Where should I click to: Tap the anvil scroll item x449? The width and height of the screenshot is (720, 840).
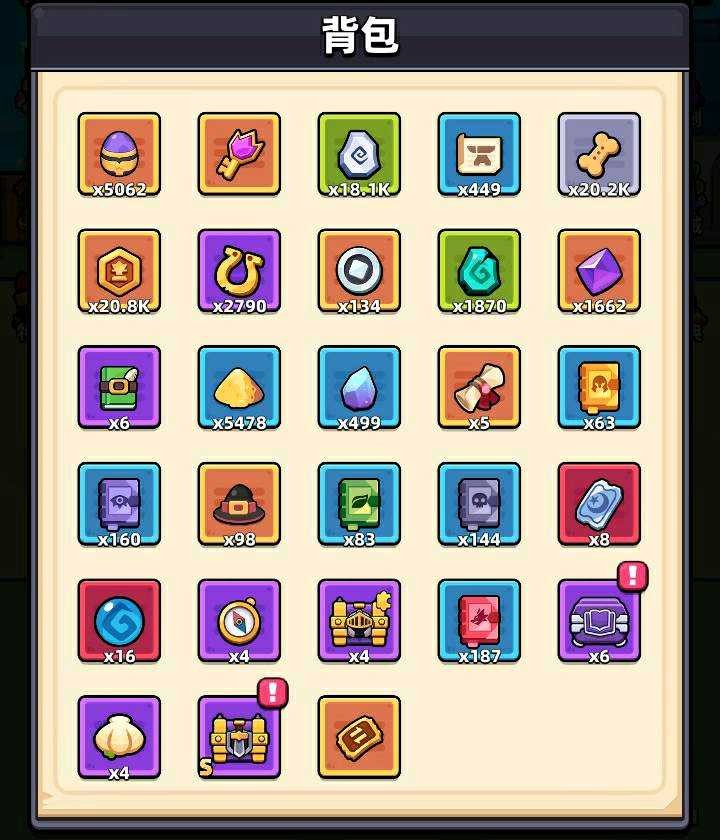[479, 154]
